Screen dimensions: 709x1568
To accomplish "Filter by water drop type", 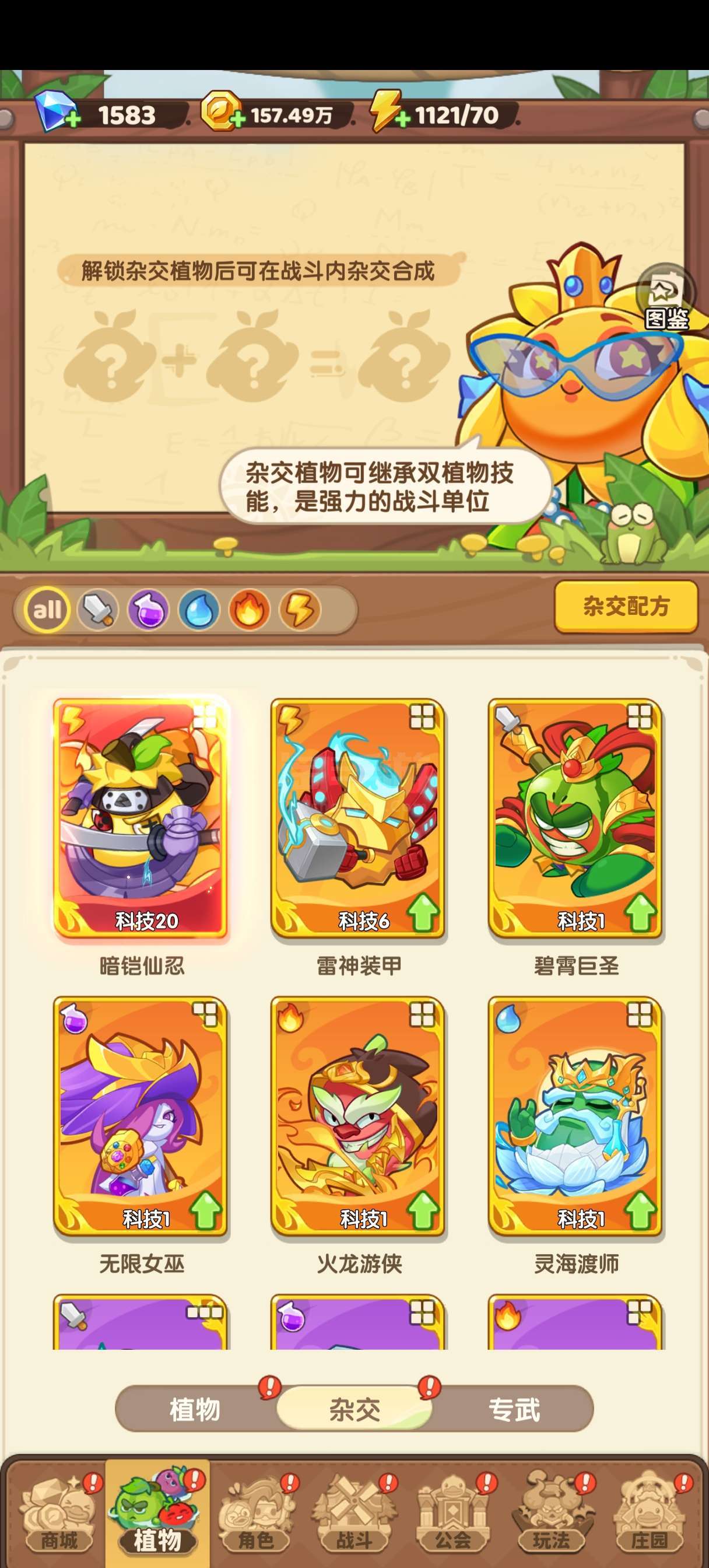I will (199, 610).
